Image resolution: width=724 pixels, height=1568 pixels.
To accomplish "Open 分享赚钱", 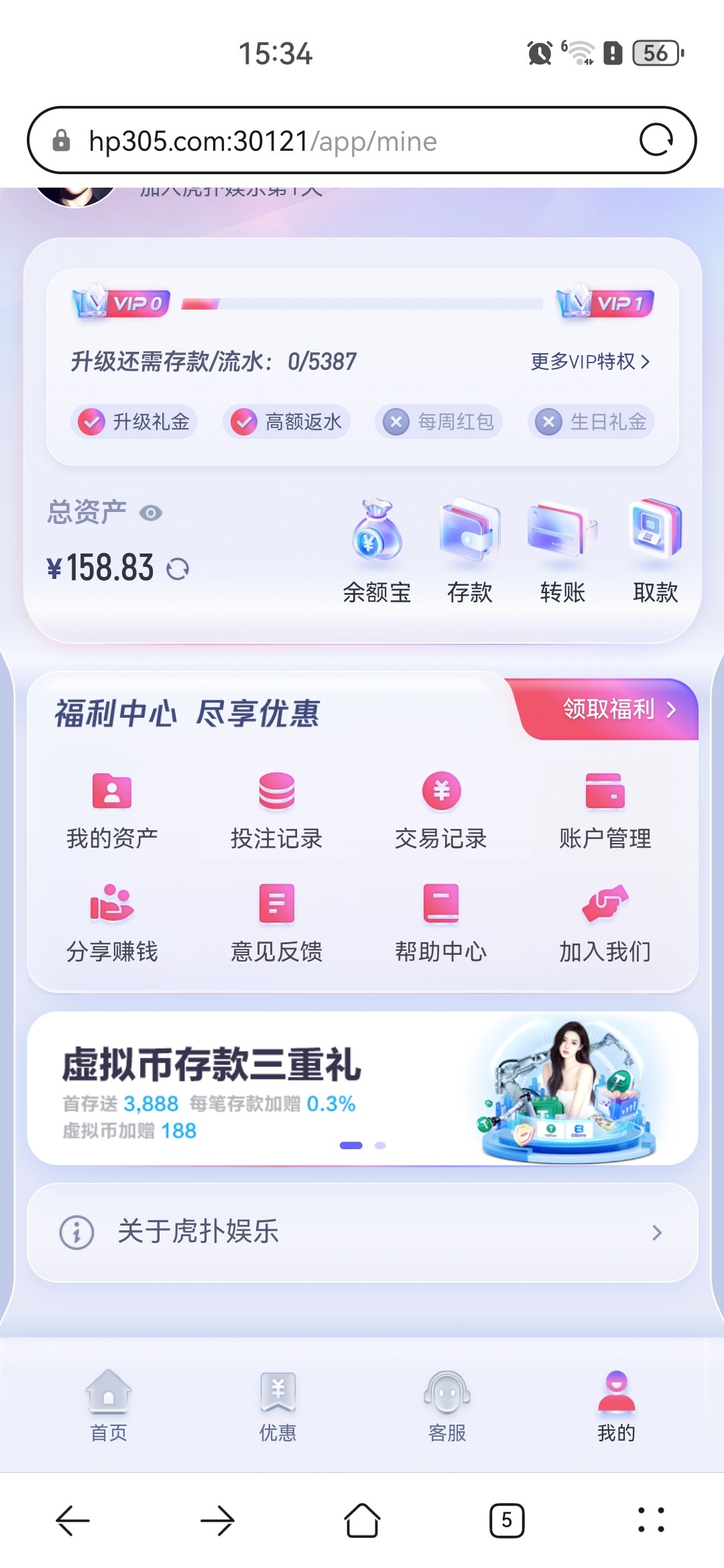I will (112, 923).
